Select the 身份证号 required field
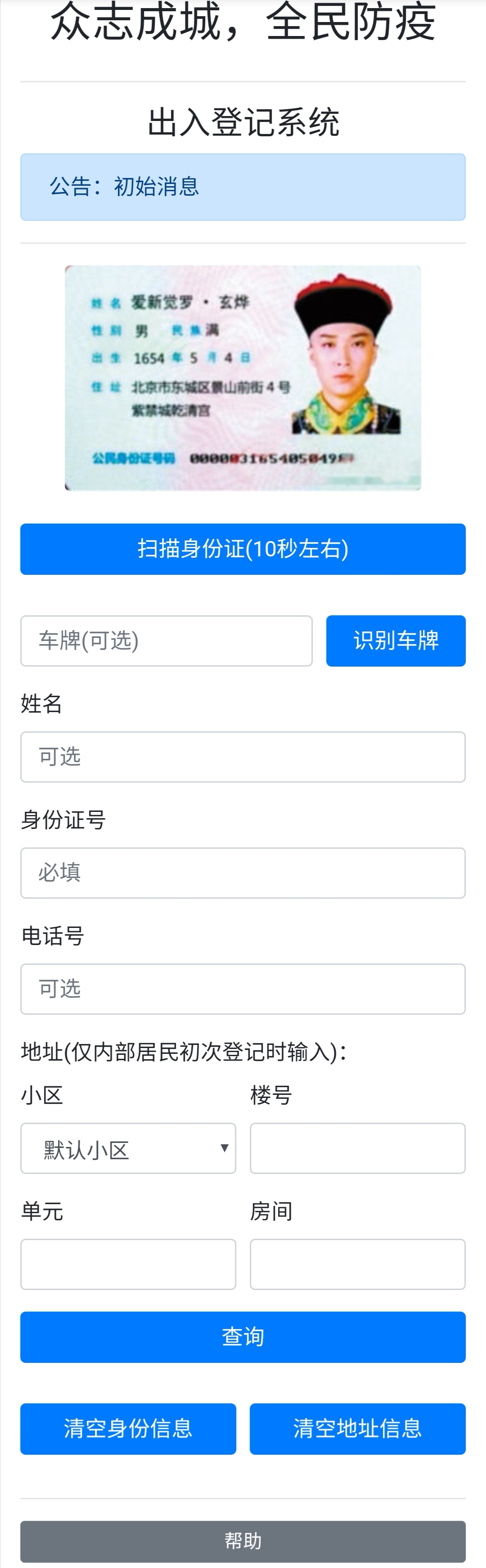The height and width of the screenshot is (1568, 486). tap(243, 872)
